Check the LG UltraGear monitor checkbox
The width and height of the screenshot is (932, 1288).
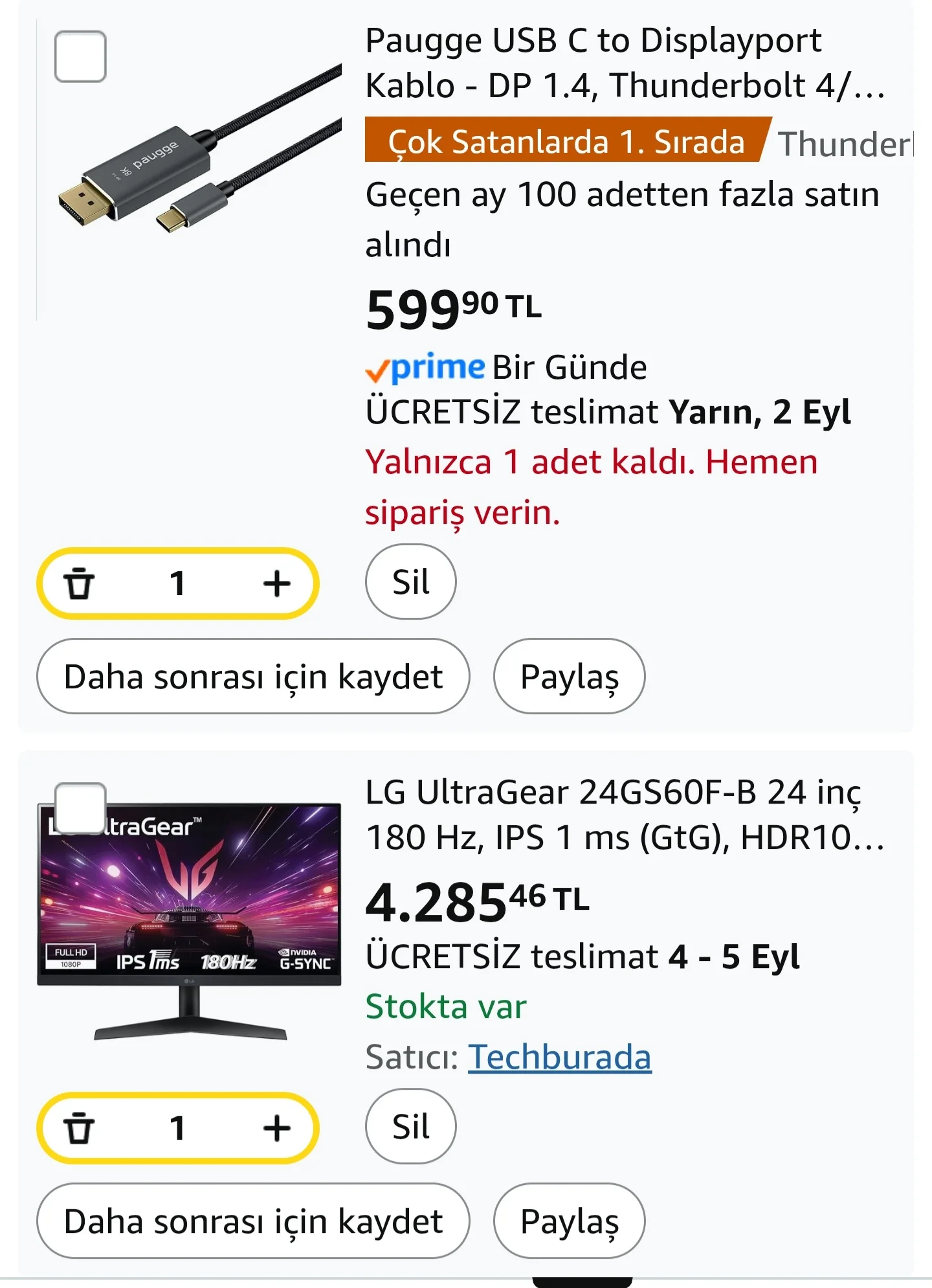pyautogui.click(x=80, y=808)
